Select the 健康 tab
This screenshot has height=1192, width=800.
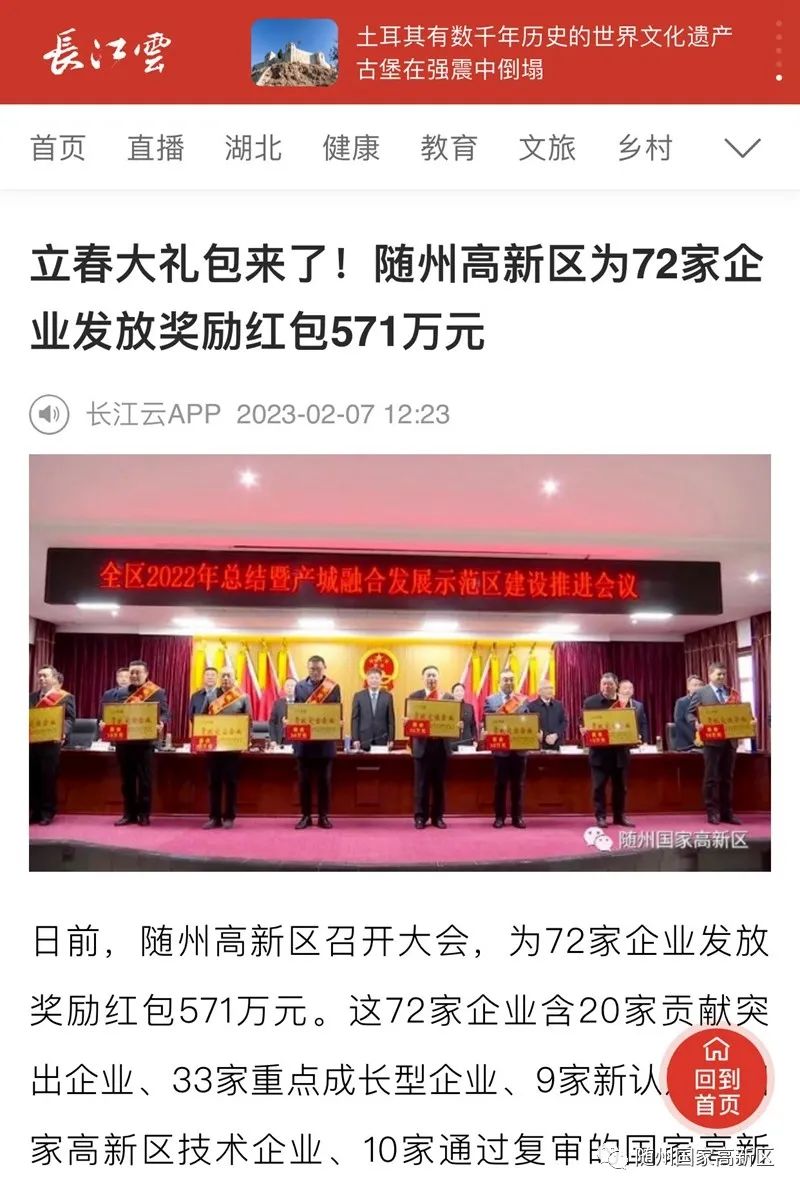(351, 148)
